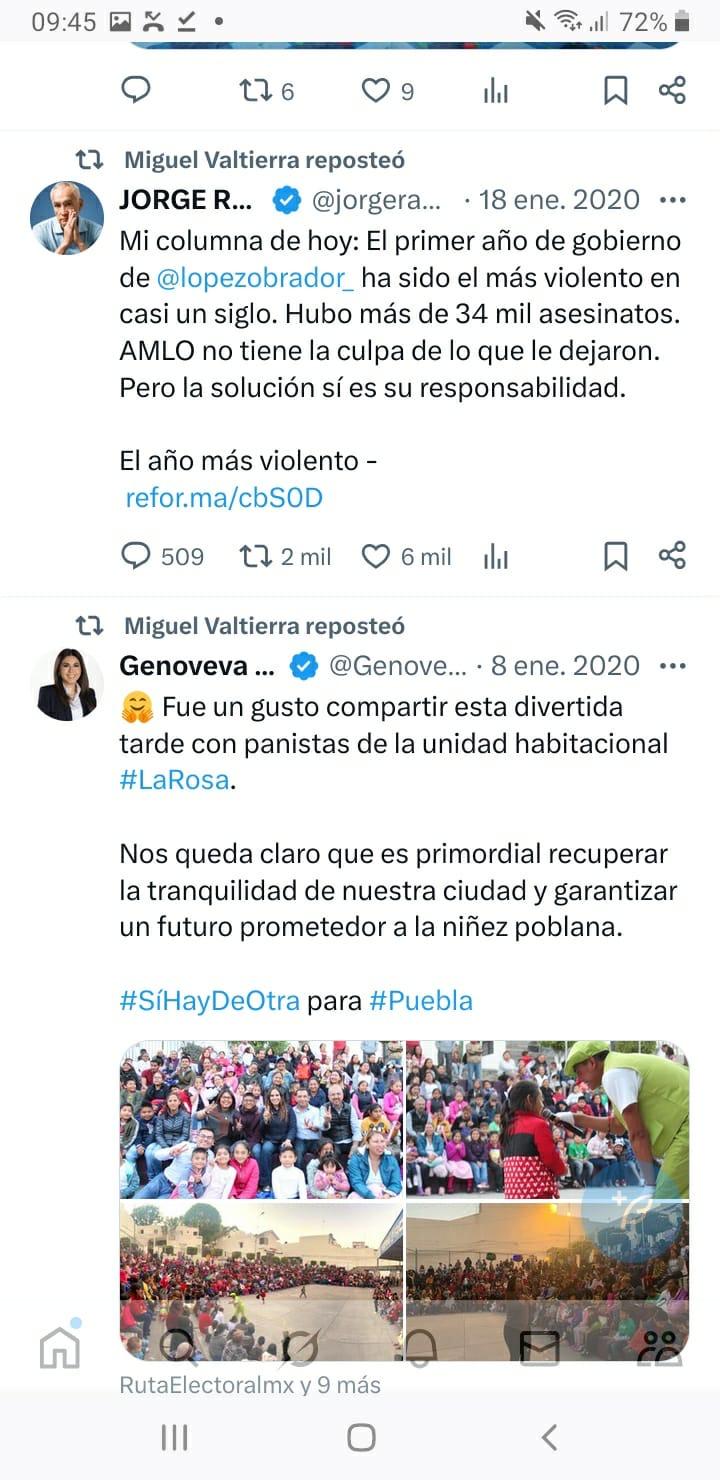Open the #LaRosa hashtag
720x1480 pixels.
click(x=174, y=780)
